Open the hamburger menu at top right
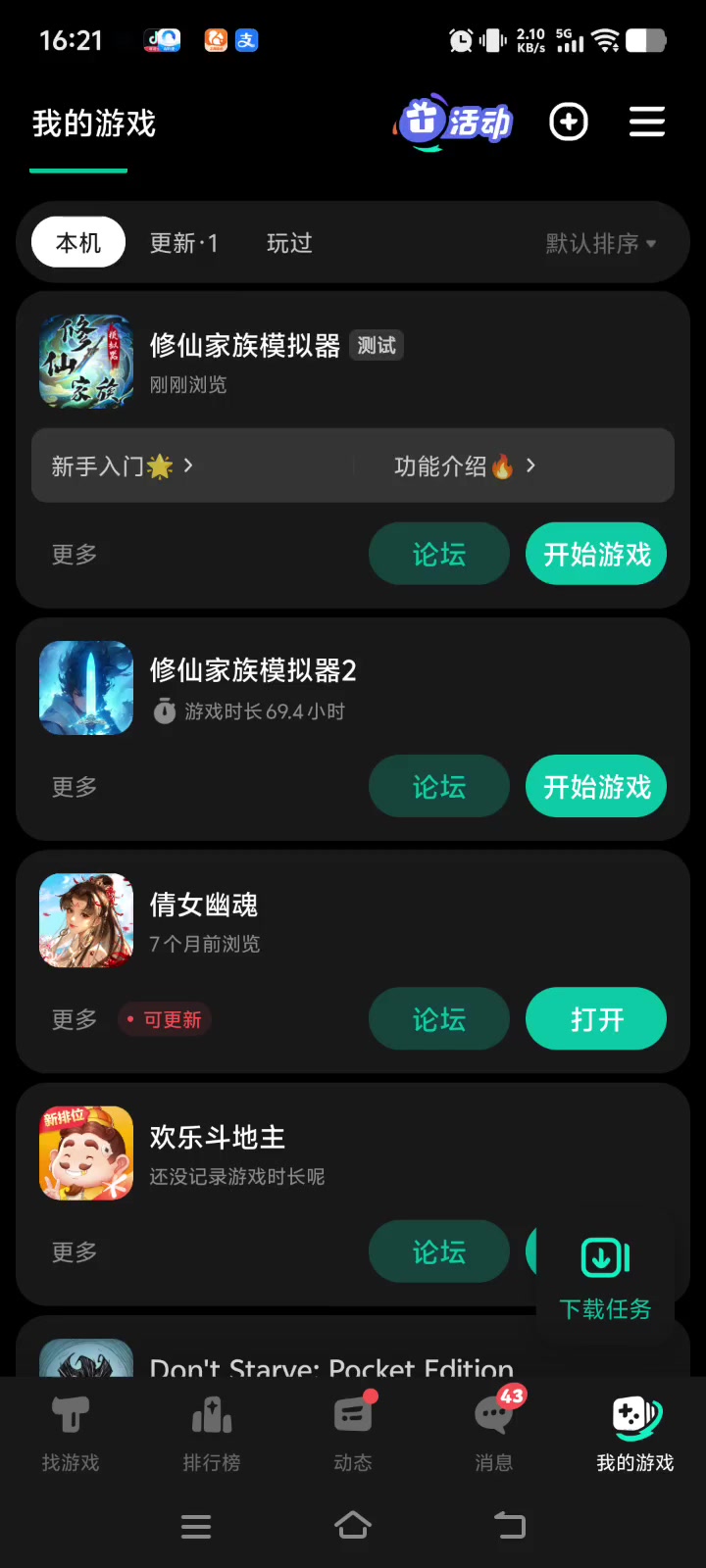Screen dimensions: 706x1568 tap(647, 122)
